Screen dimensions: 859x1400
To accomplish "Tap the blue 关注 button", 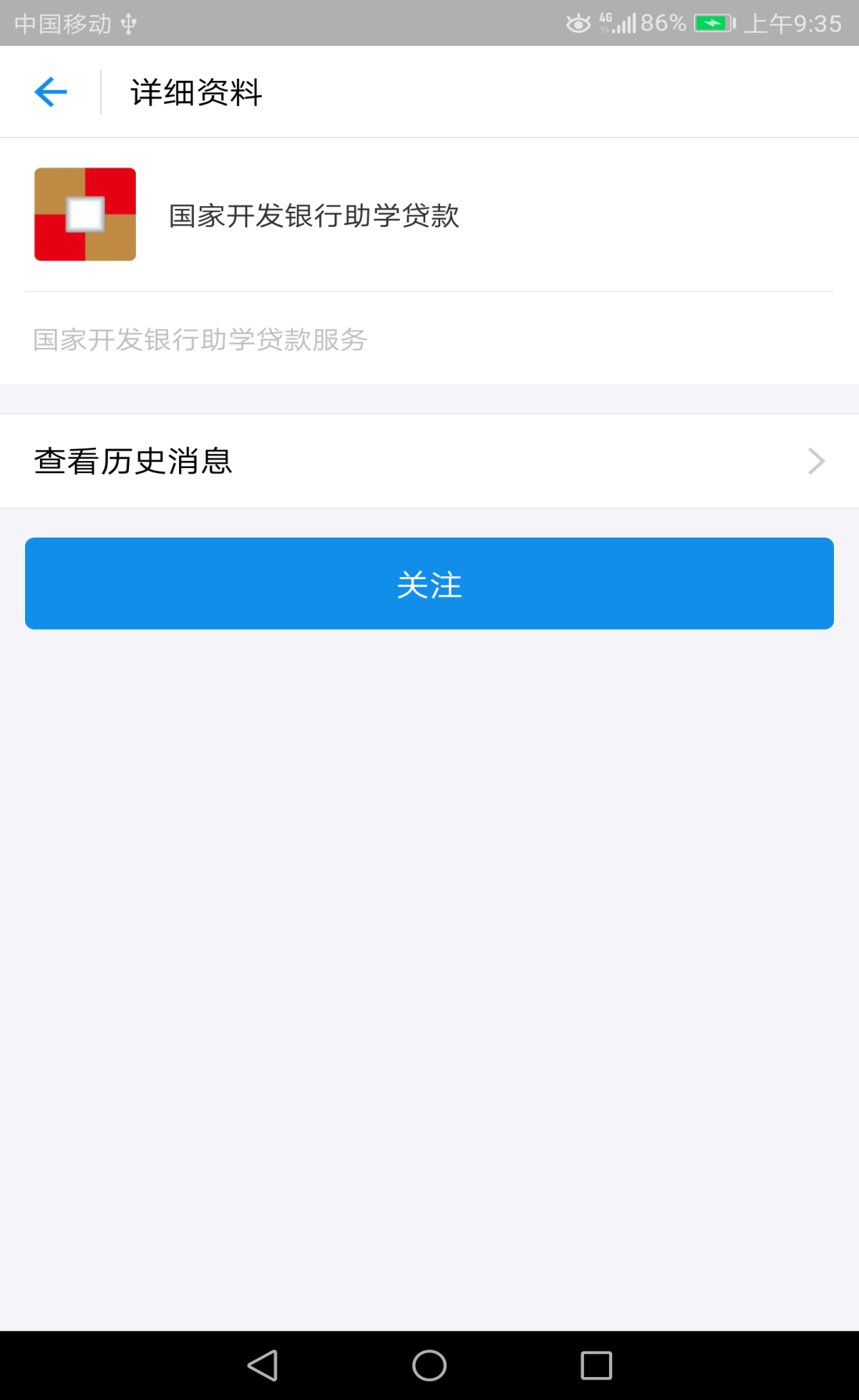I will tap(429, 583).
